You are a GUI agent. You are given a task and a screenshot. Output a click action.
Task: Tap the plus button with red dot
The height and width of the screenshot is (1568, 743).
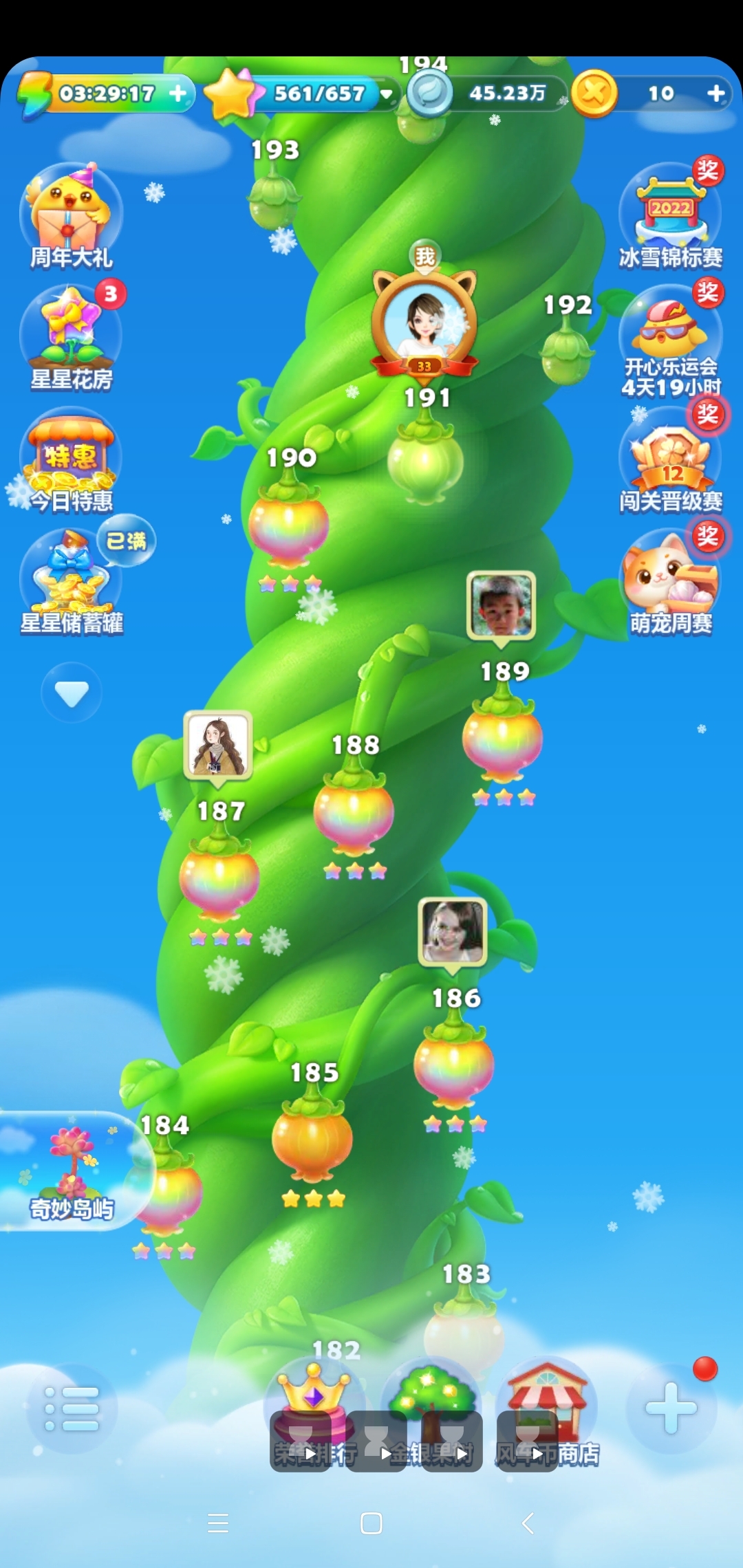(671, 1408)
